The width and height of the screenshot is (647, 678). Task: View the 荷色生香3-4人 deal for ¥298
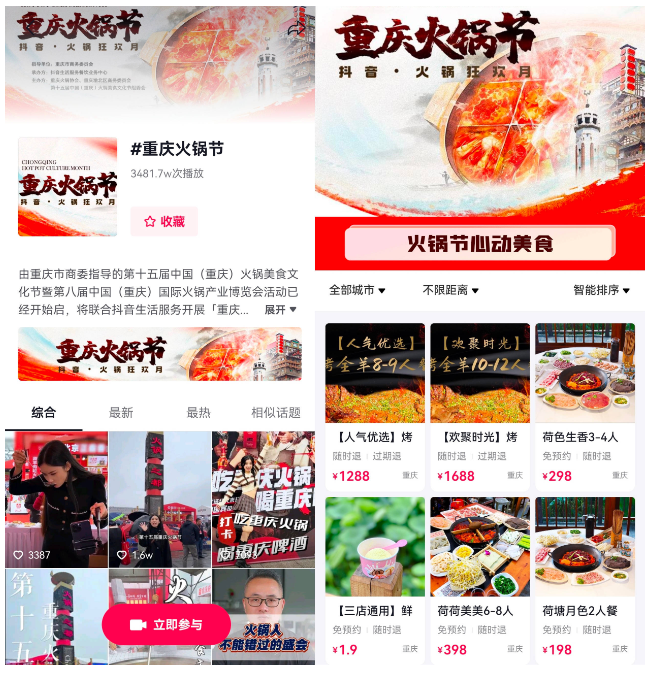(585, 405)
